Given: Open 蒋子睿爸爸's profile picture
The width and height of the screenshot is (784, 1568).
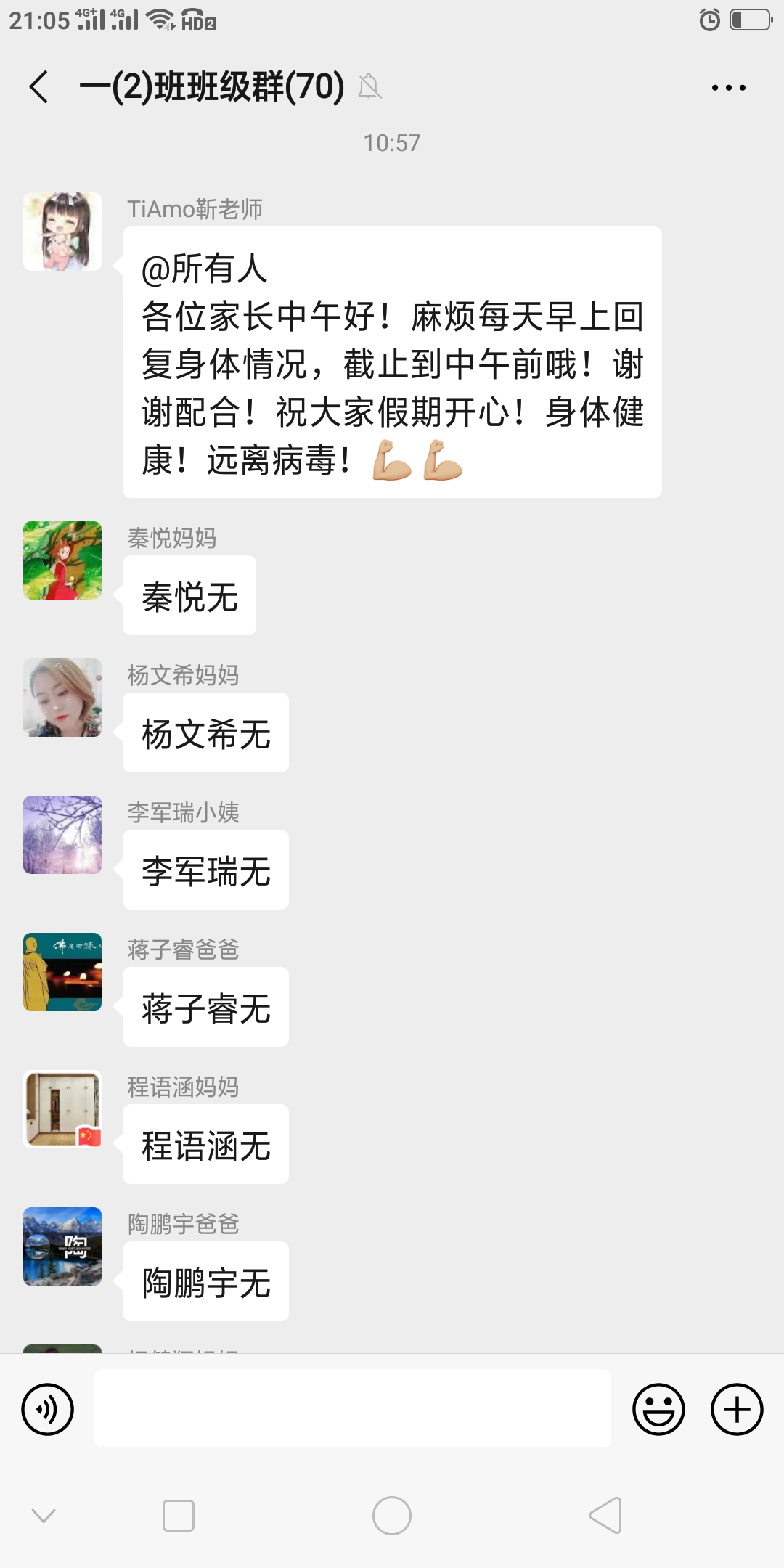Looking at the screenshot, I should (62, 972).
